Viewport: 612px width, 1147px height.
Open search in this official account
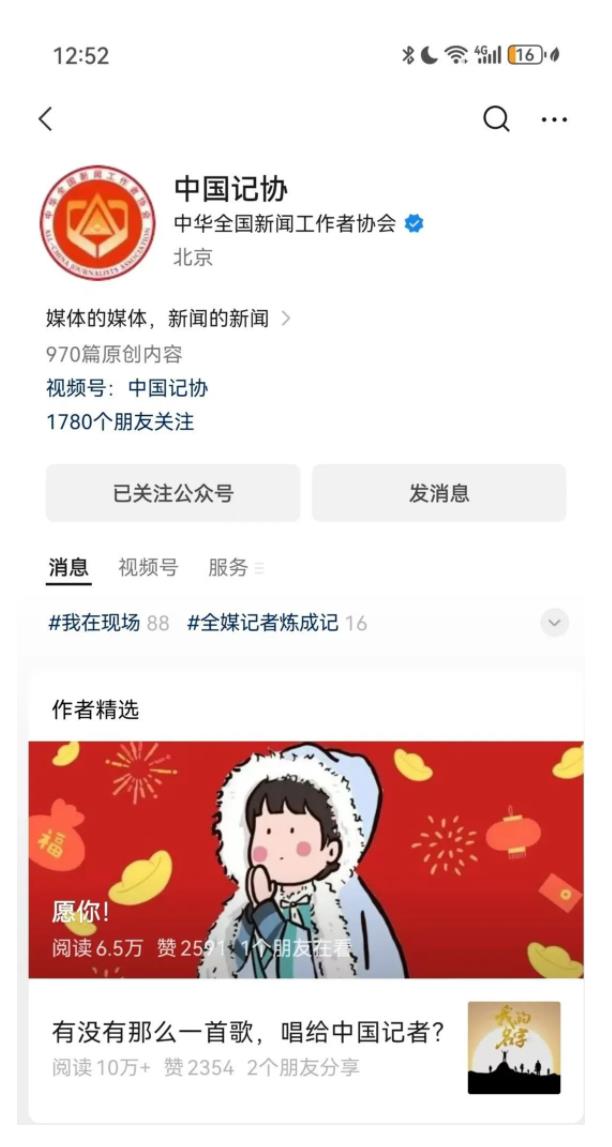point(496,120)
